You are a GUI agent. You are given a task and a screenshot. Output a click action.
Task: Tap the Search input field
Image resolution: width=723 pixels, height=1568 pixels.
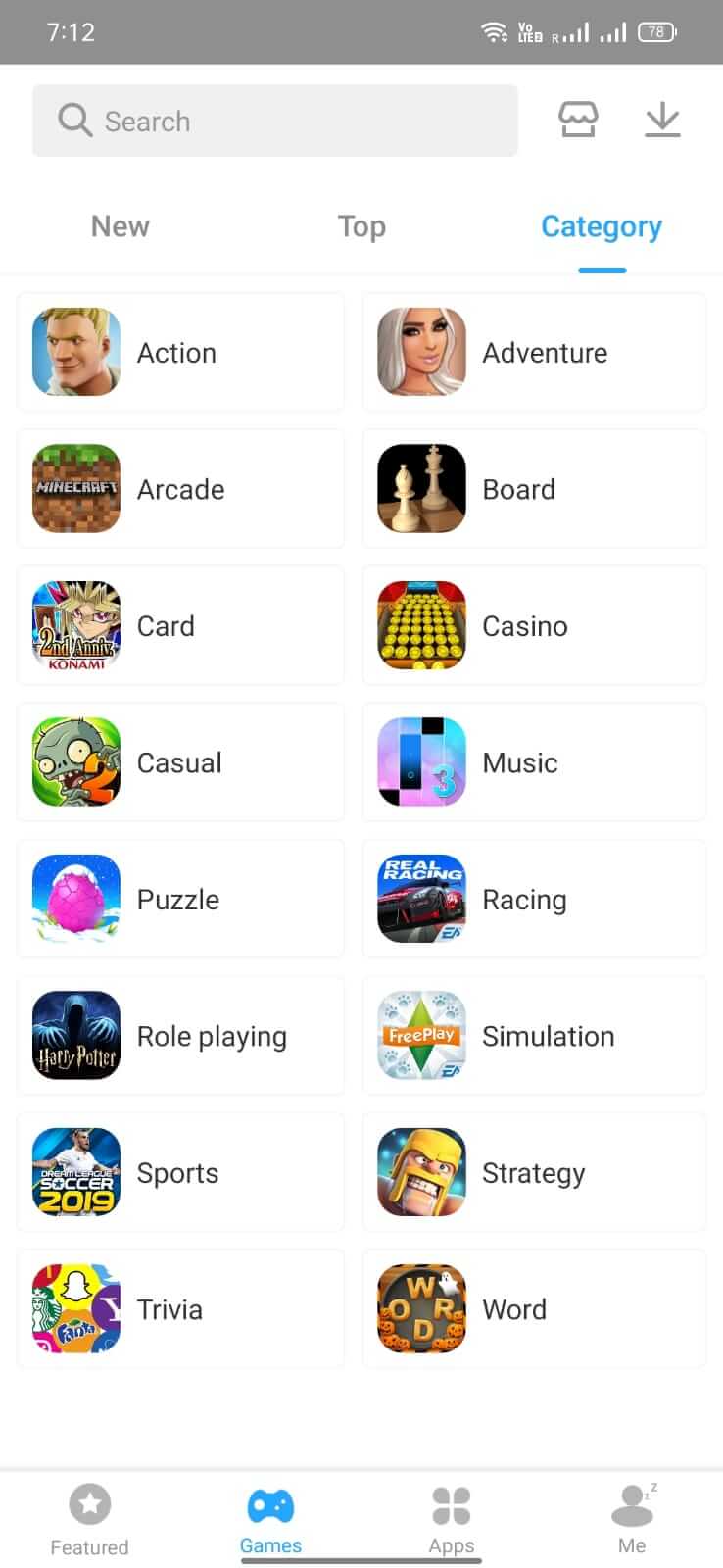click(274, 121)
